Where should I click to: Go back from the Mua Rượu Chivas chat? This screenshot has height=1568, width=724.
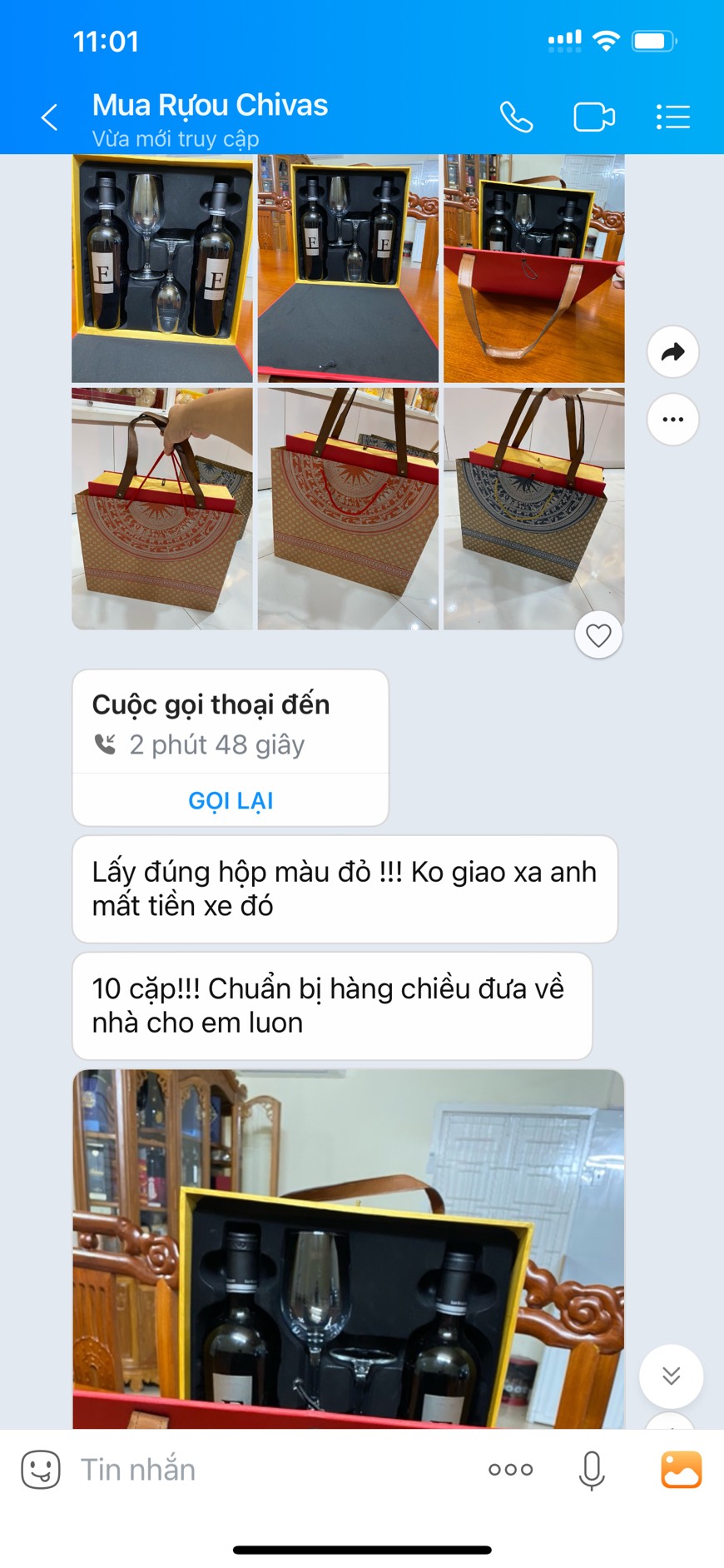pos(50,117)
